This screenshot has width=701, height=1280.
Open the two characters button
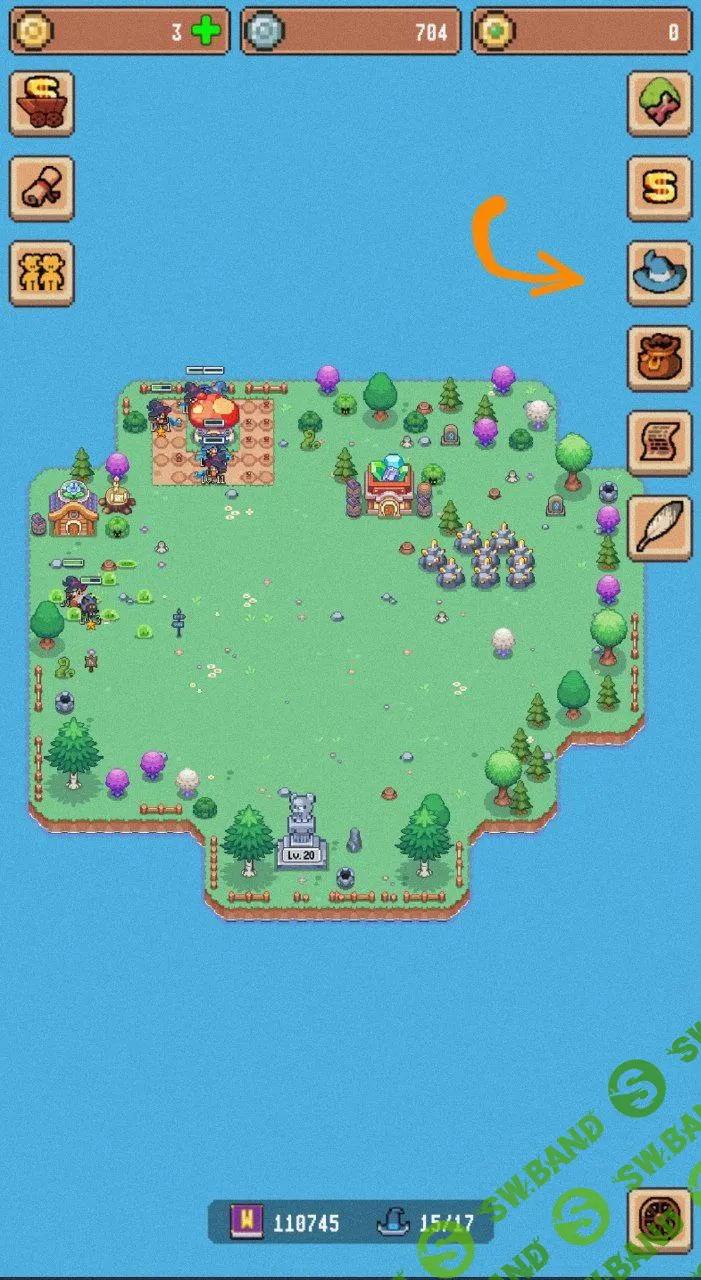pos(42,273)
